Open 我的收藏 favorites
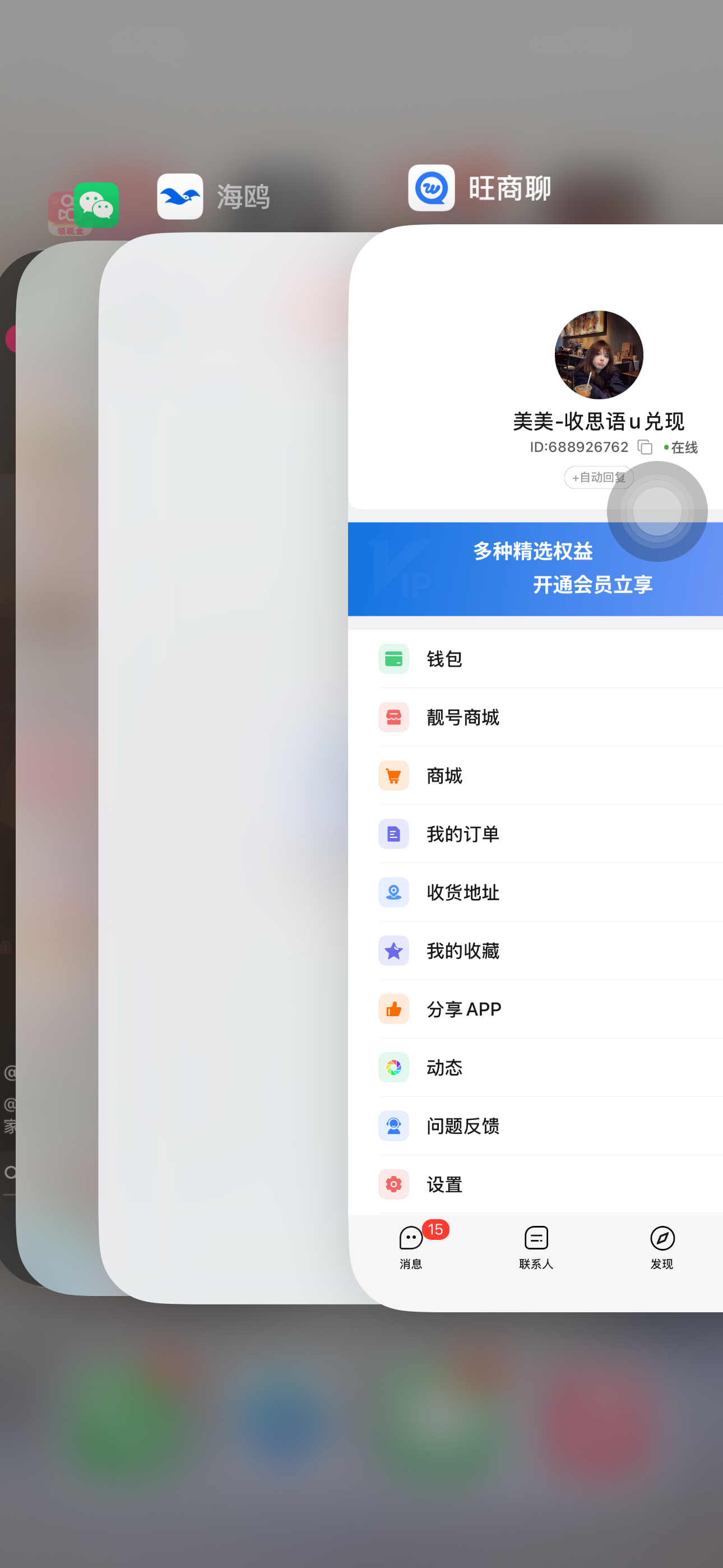 pyautogui.click(x=536, y=951)
